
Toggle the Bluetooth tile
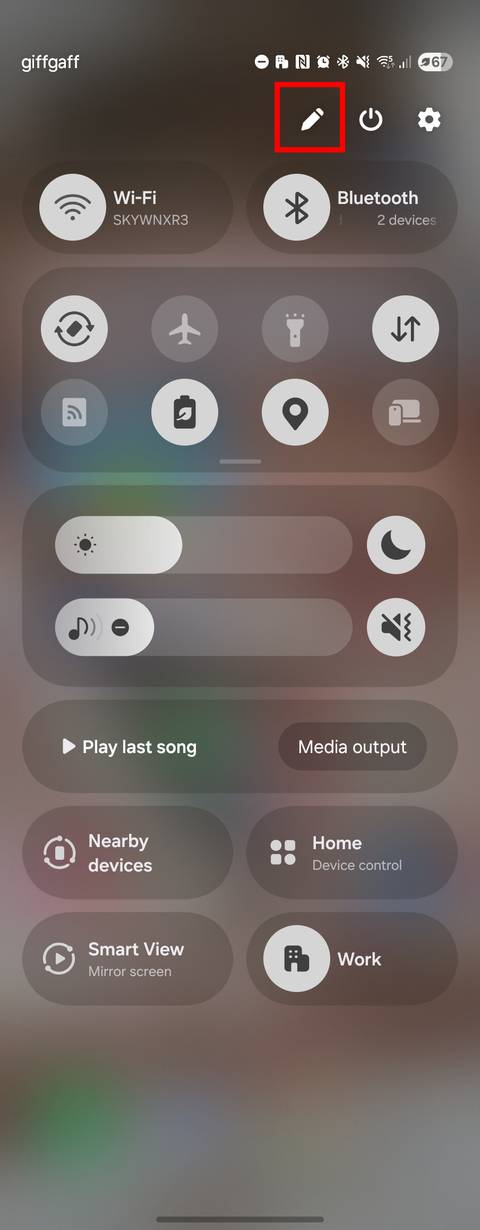(352, 207)
